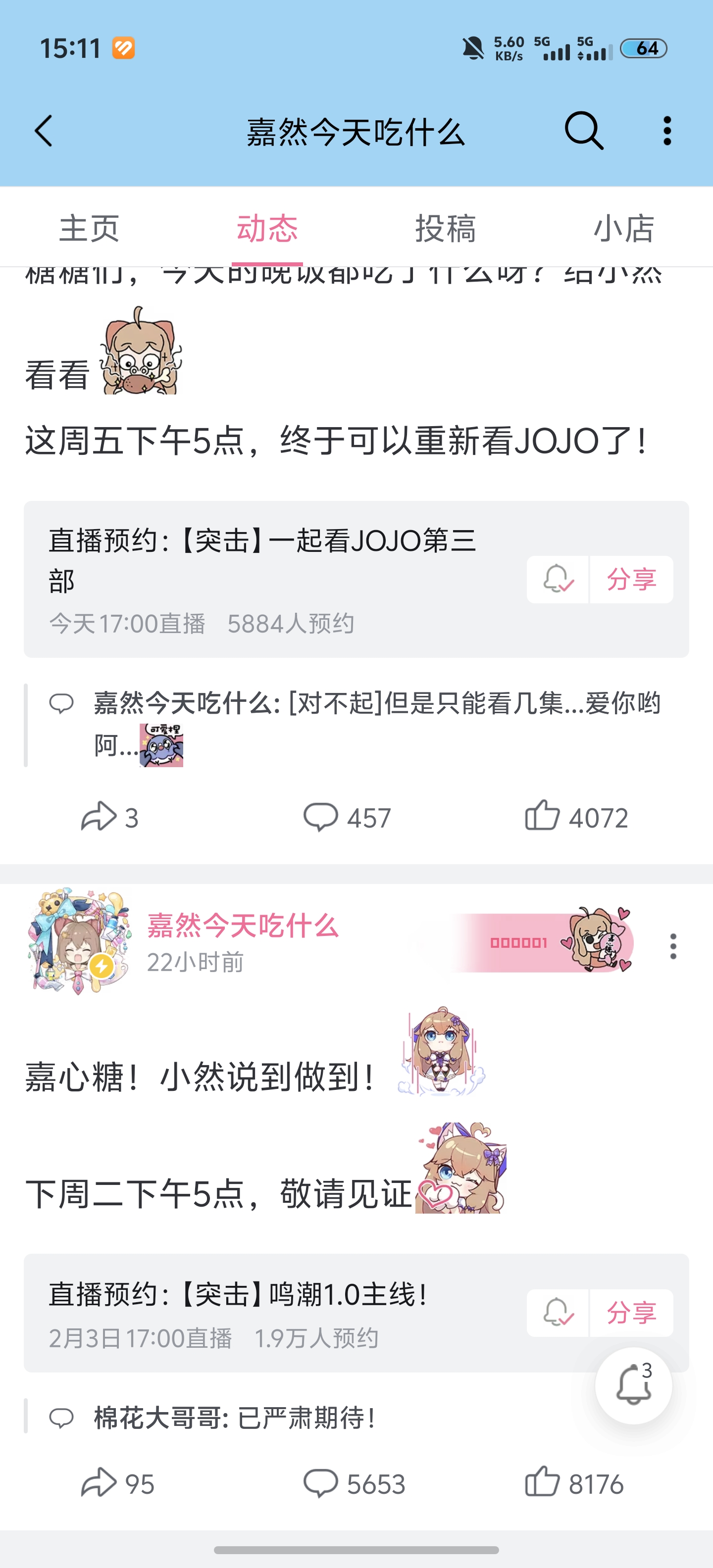Image resolution: width=713 pixels, height=1568 pixels.
Task: Share the JOJO第三部 live reservation
Action: tap(631, 579)
